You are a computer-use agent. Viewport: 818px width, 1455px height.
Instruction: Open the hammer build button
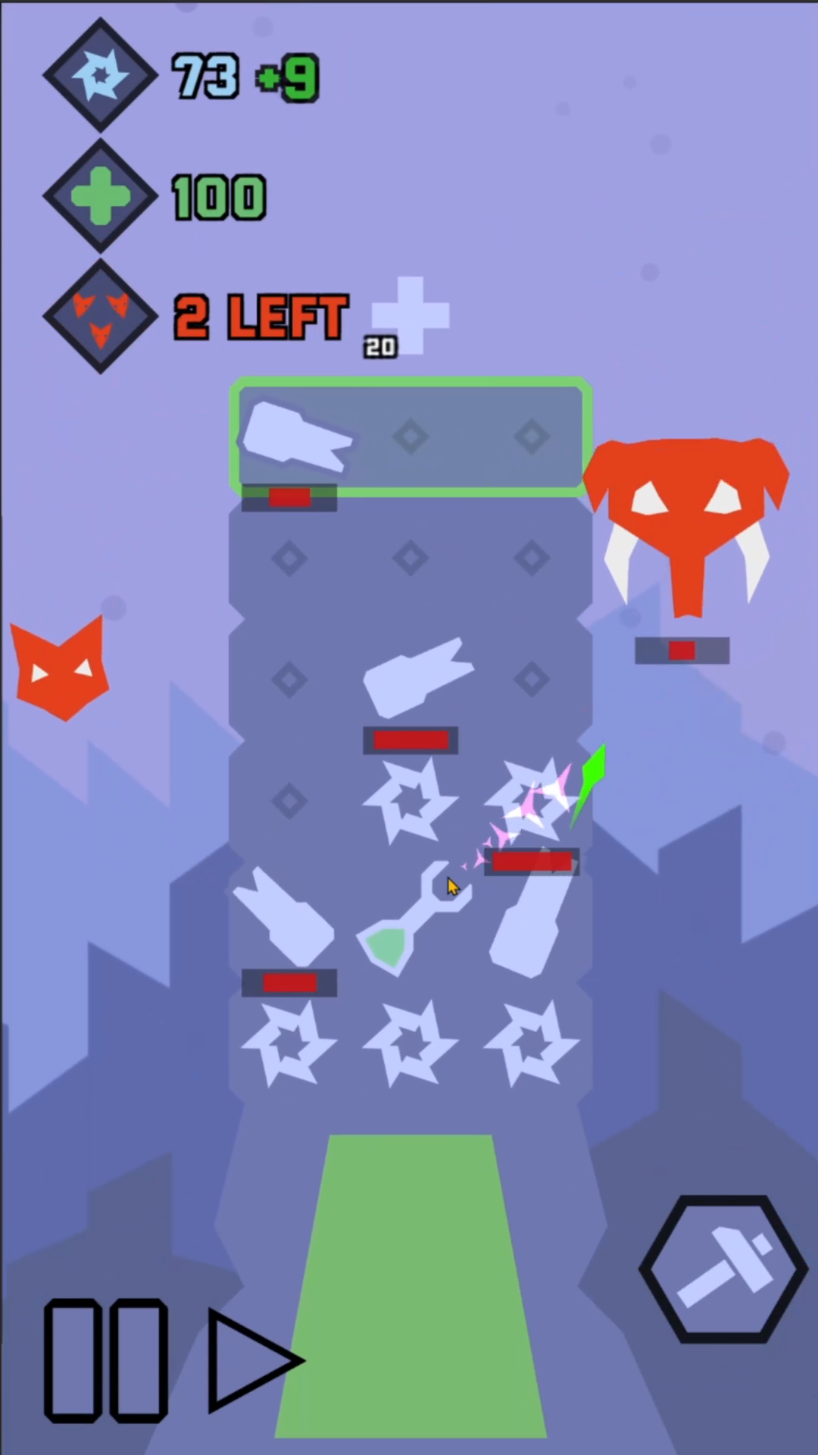click(x=723, y=1269)
